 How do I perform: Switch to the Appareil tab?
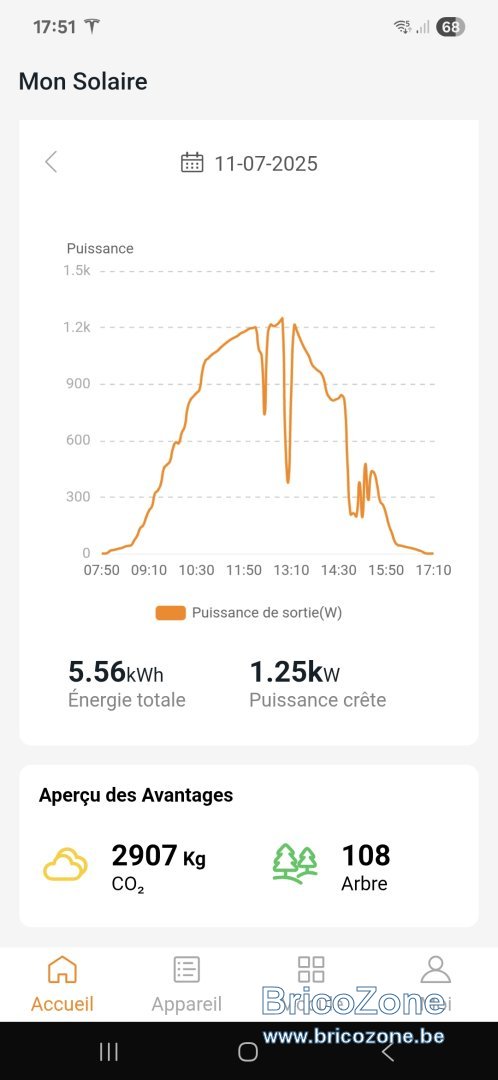pyautogui.click(x=187, y=984)
